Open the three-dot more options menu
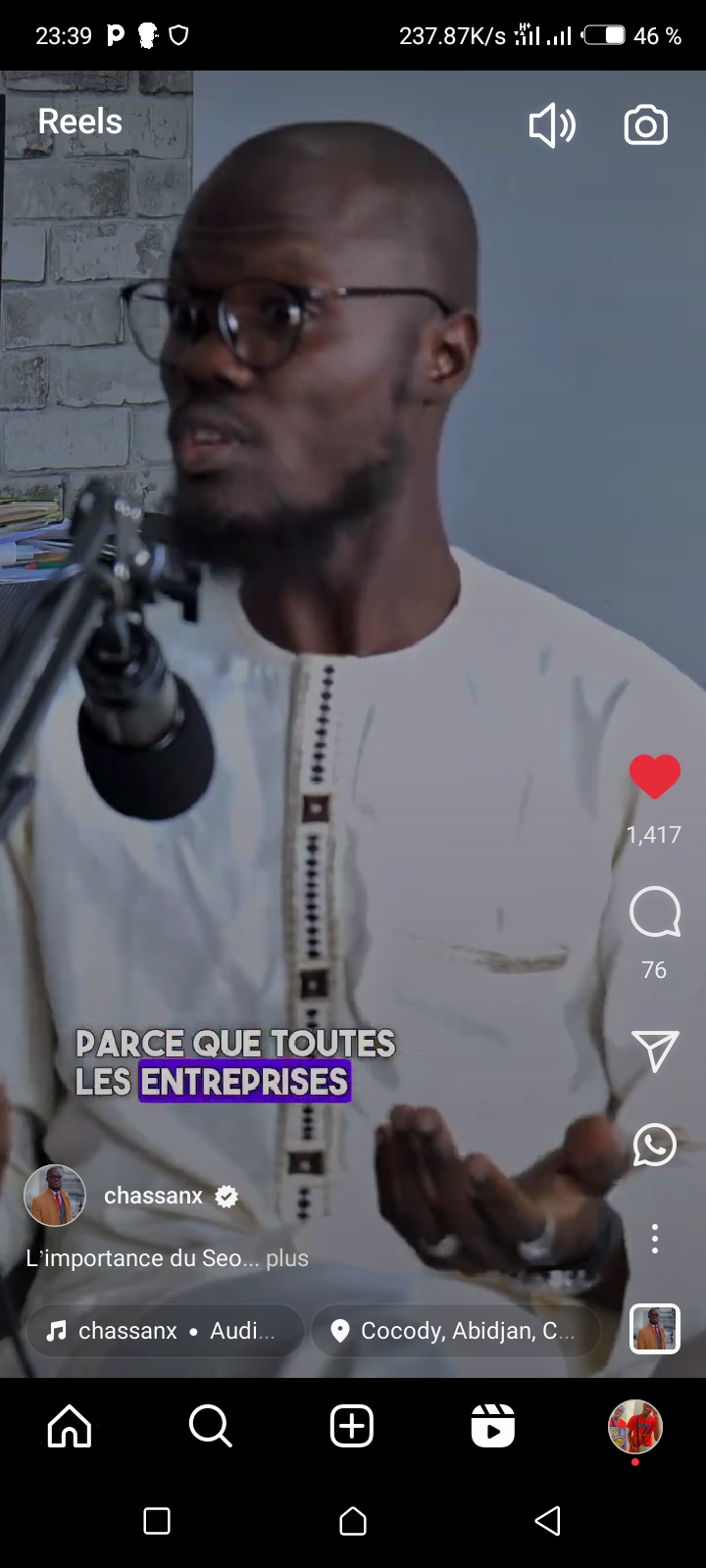Image resolution: width=706 pixels, height=1568 pixels. 654,1239
